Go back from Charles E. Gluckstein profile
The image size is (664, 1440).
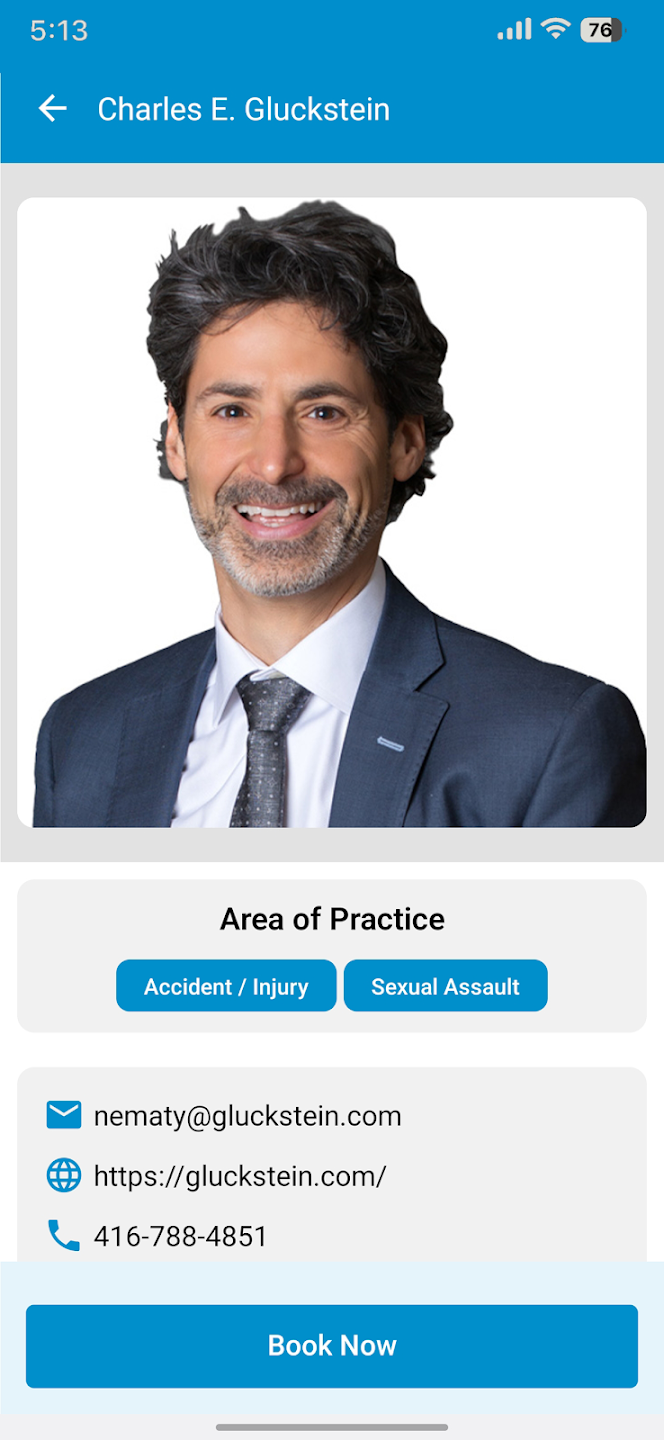pos(52,109)
